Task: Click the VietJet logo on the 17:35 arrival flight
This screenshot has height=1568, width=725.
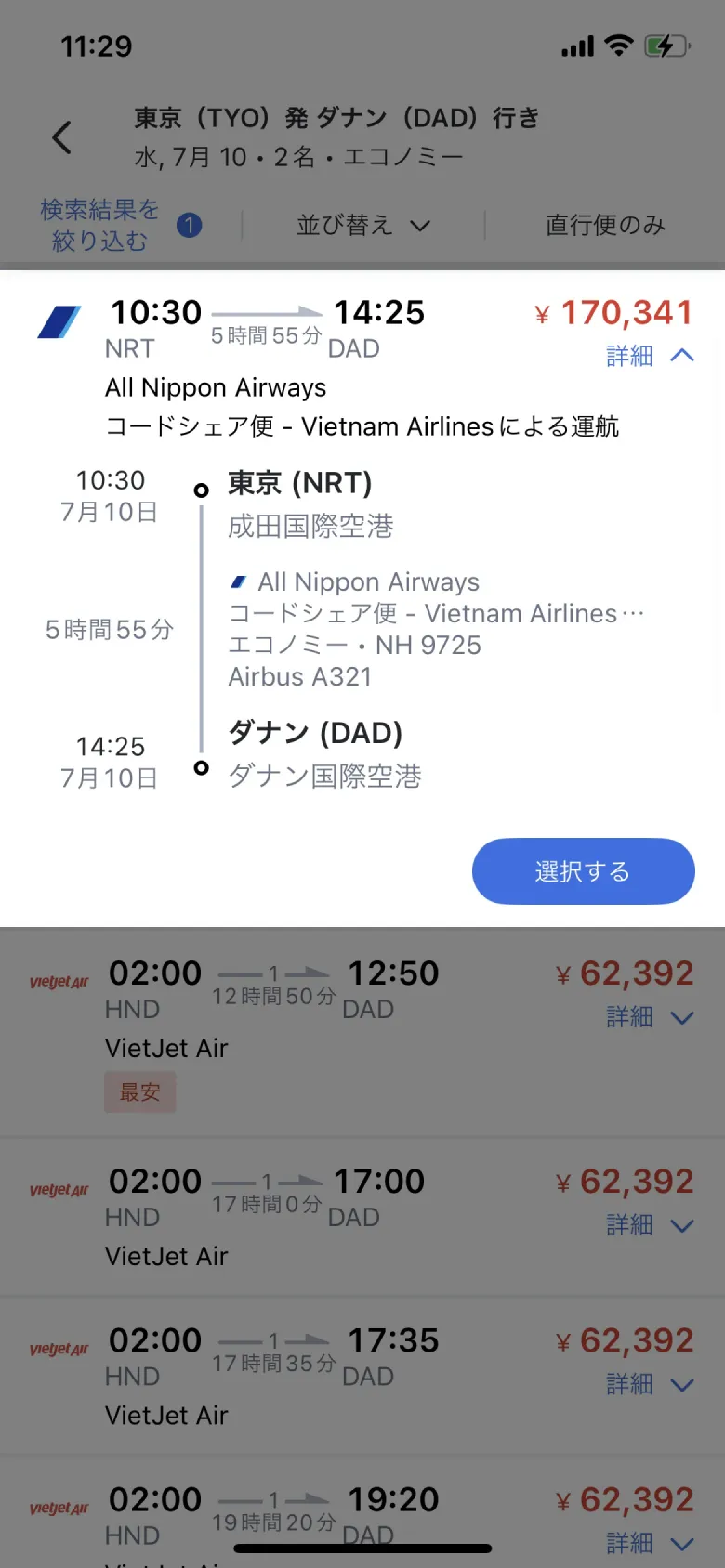Action: click(x=58, y=1349)
